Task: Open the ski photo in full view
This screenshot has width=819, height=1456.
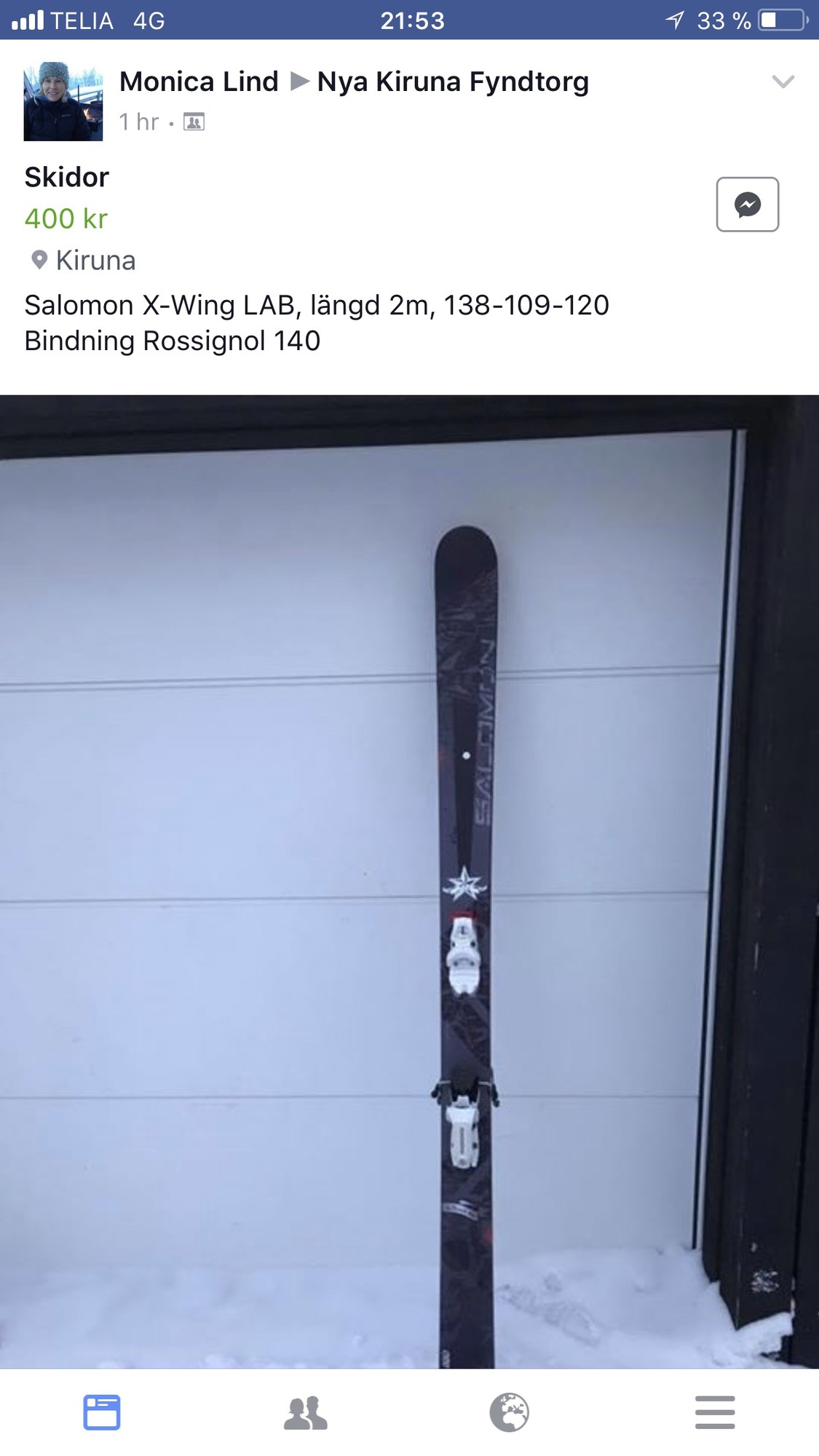Action: coord(409,881)
